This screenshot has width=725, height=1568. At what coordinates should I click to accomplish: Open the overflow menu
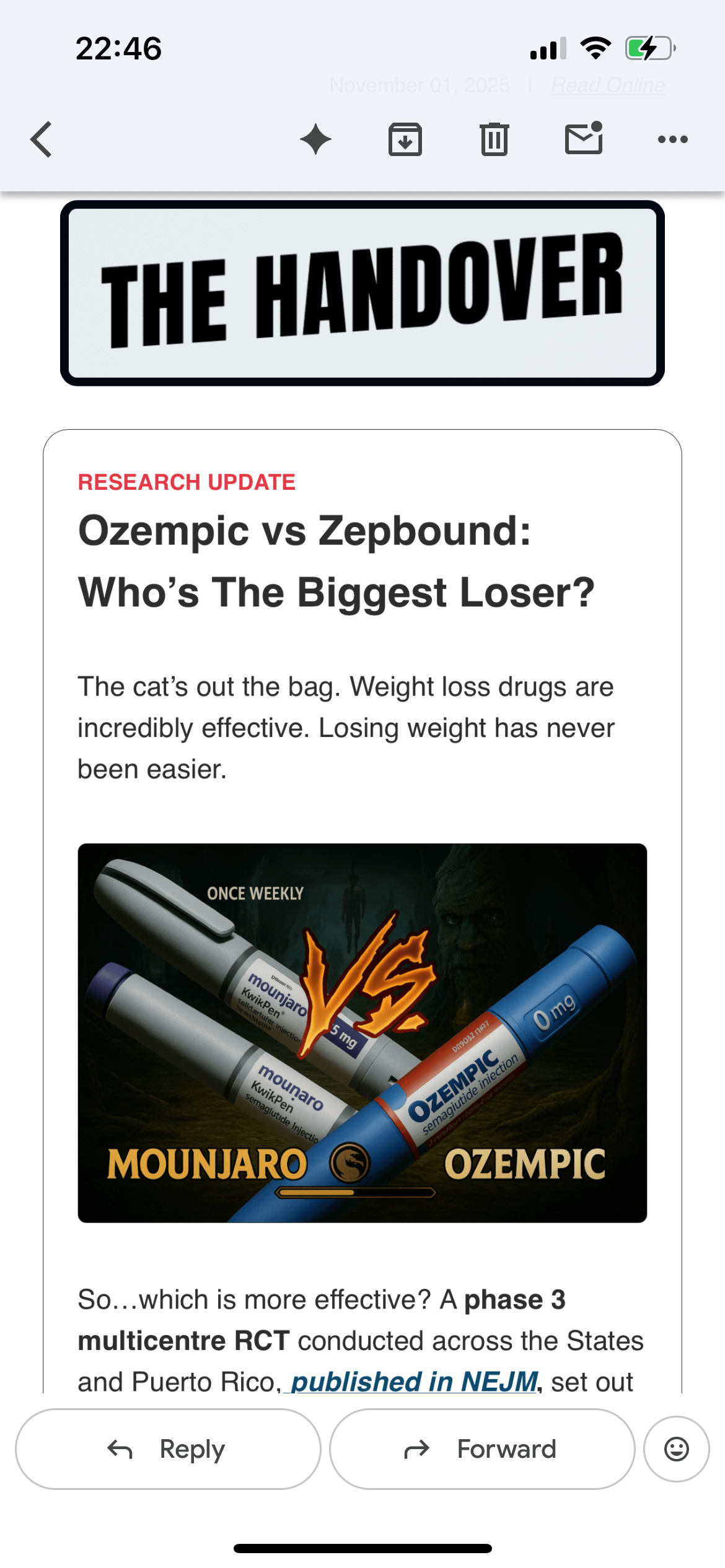672,139
